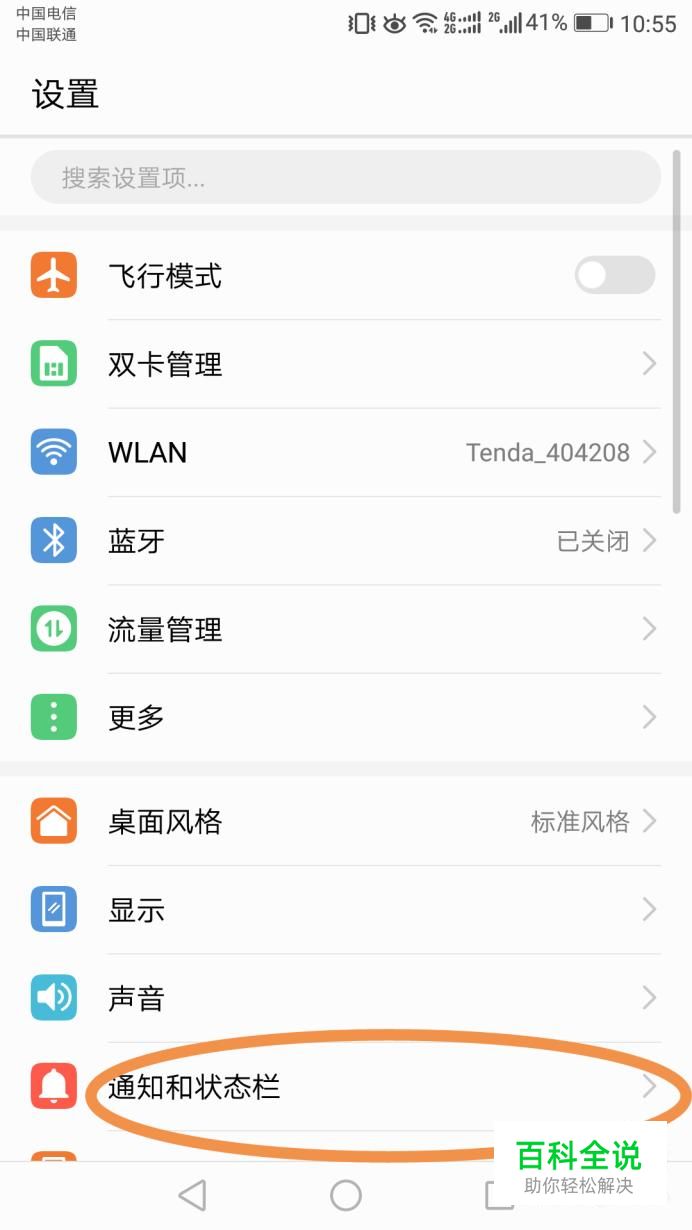Viewport: 692px width, 1230px height.
Task: Go back with the navigation back button
Action: [x=192, y=1195]
